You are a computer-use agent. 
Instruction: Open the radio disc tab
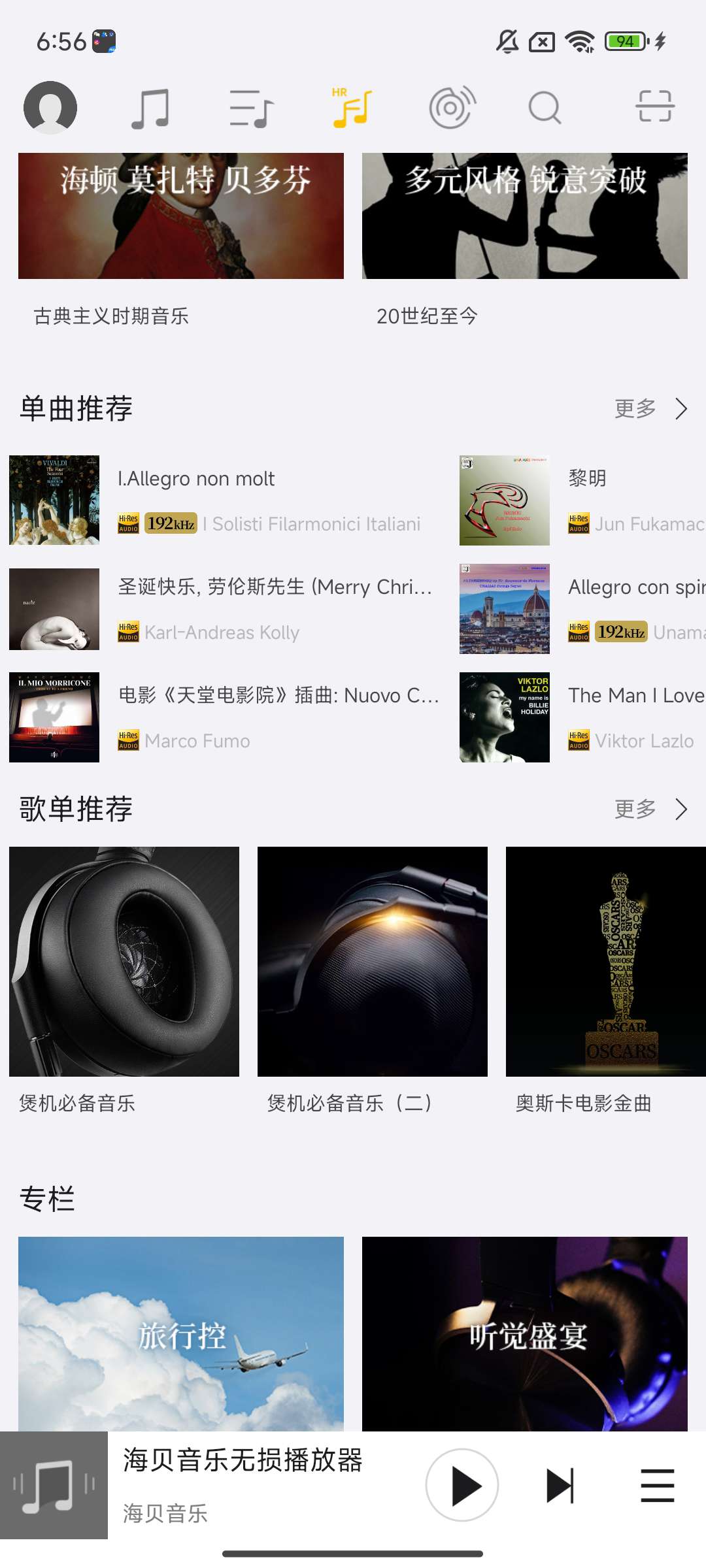(452, 108)
